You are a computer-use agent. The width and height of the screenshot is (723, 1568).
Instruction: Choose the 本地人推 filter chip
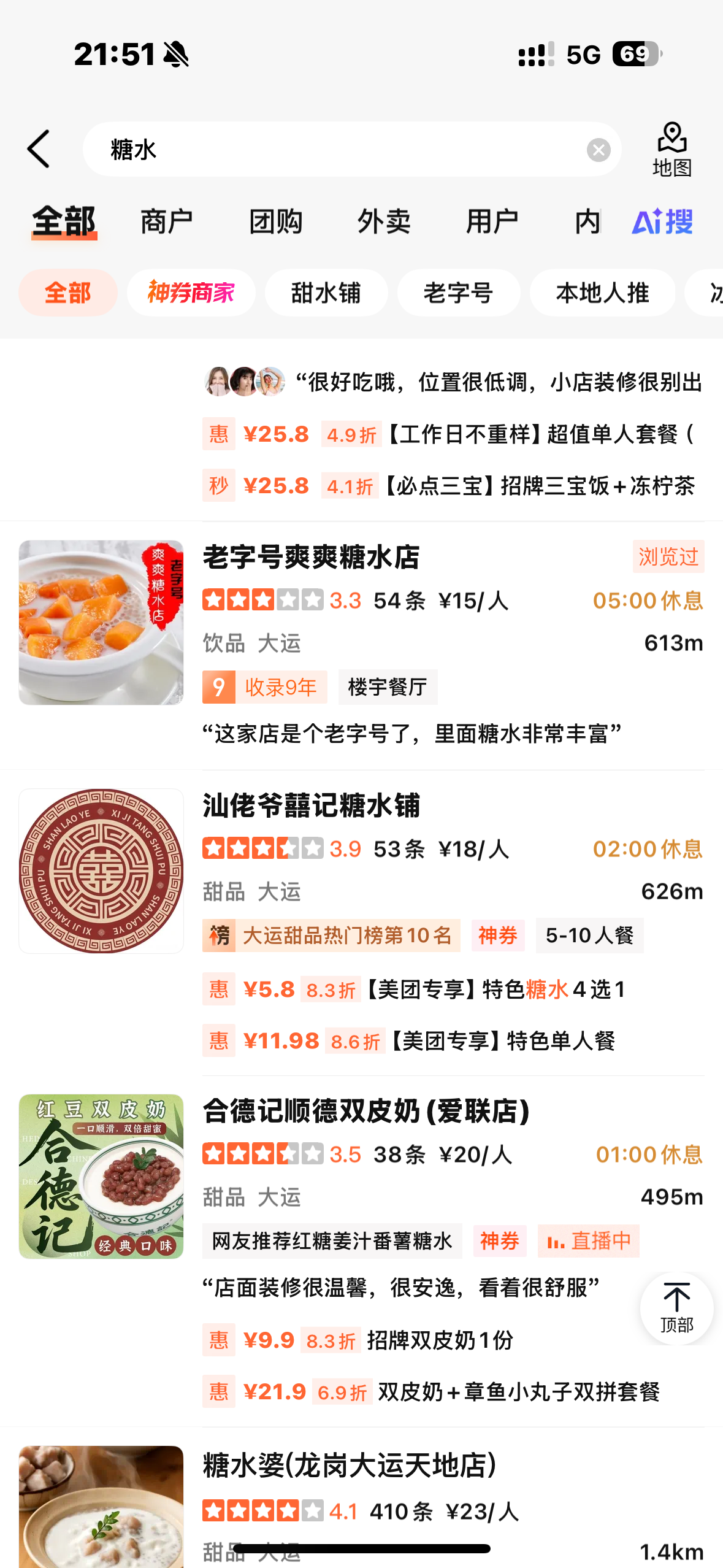(602, 293)
